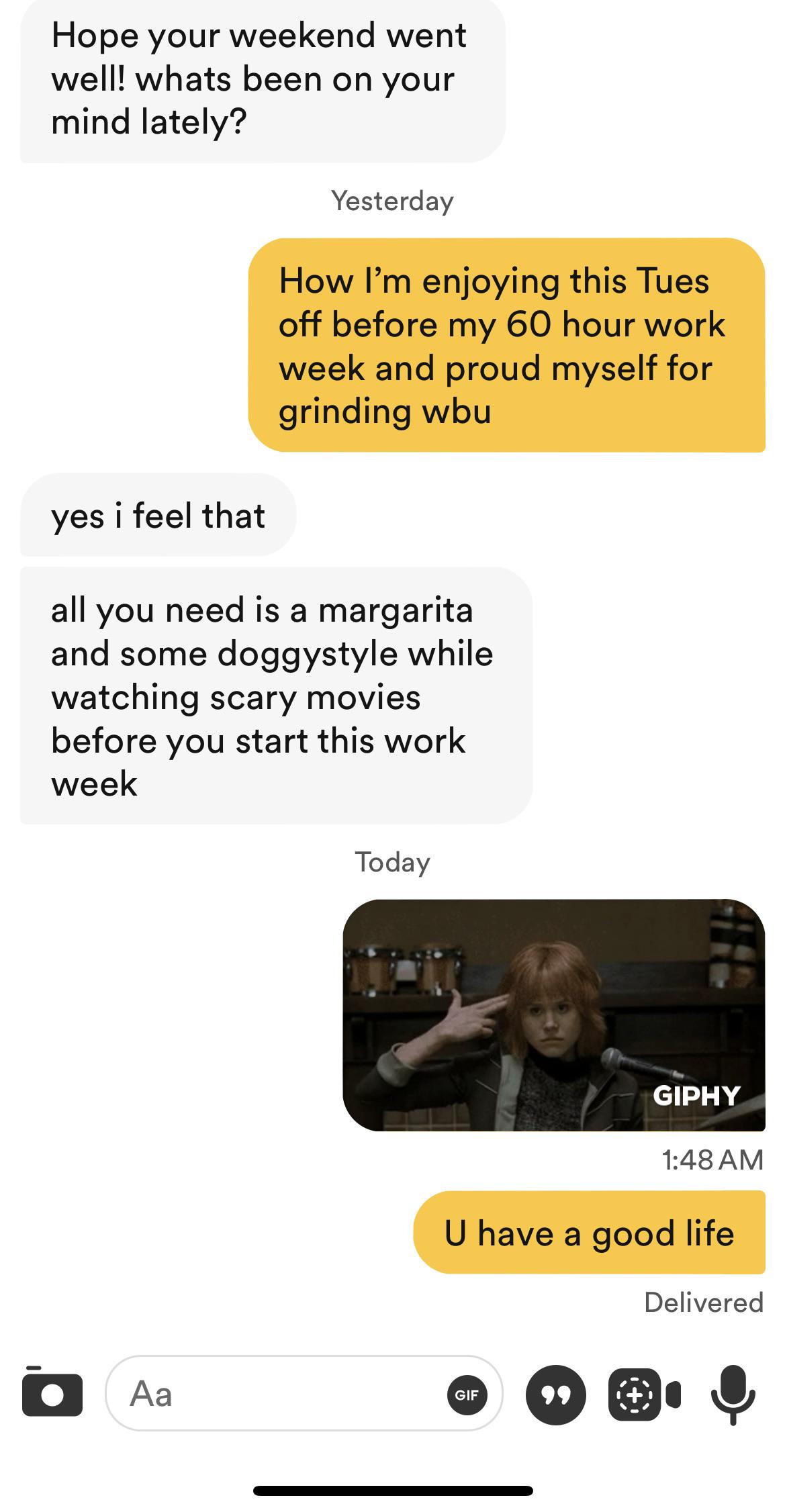The width and height of the screenshot is (785, 1512).
Task: Open the GIF picker
Action: pos(467,1395)
